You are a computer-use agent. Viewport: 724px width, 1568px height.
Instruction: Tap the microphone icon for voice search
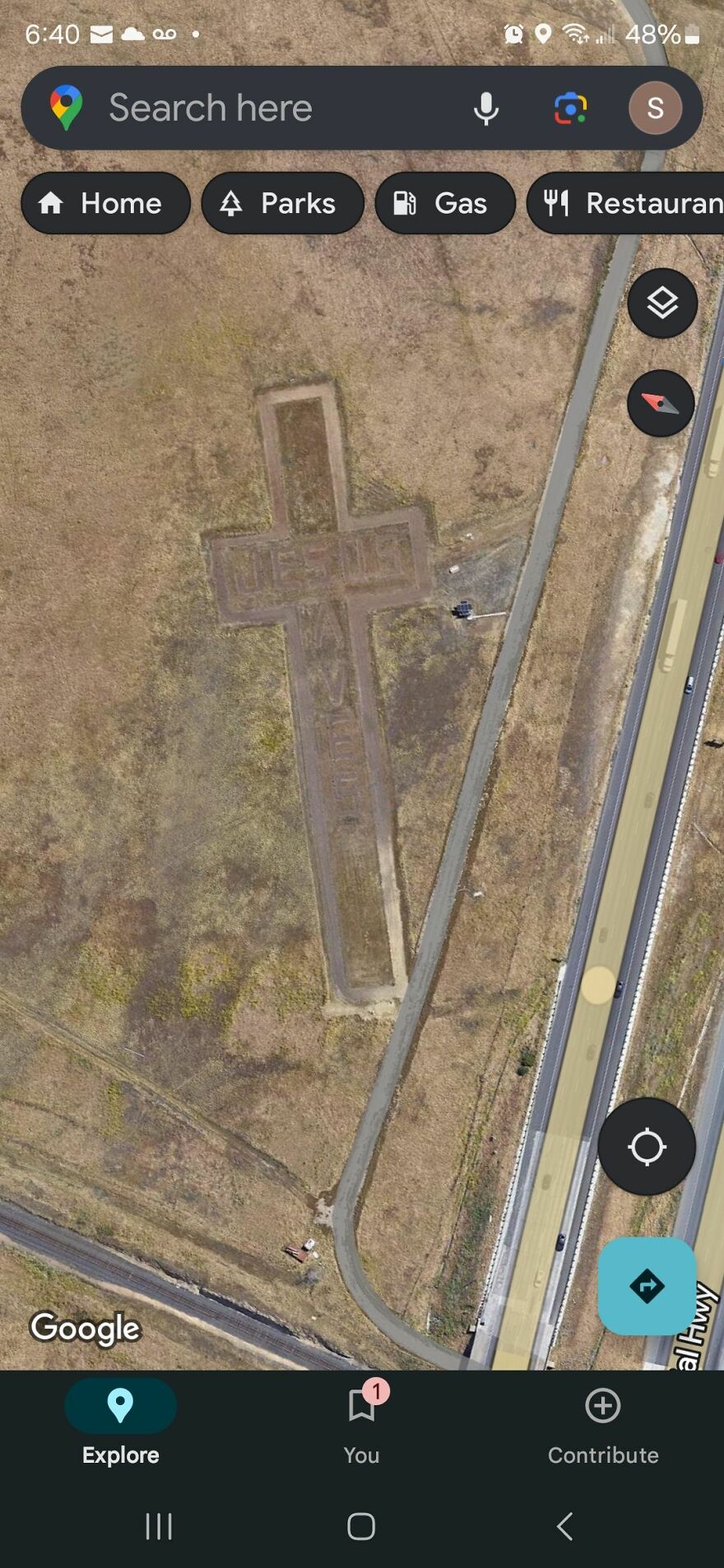click(x=487, y=108)
